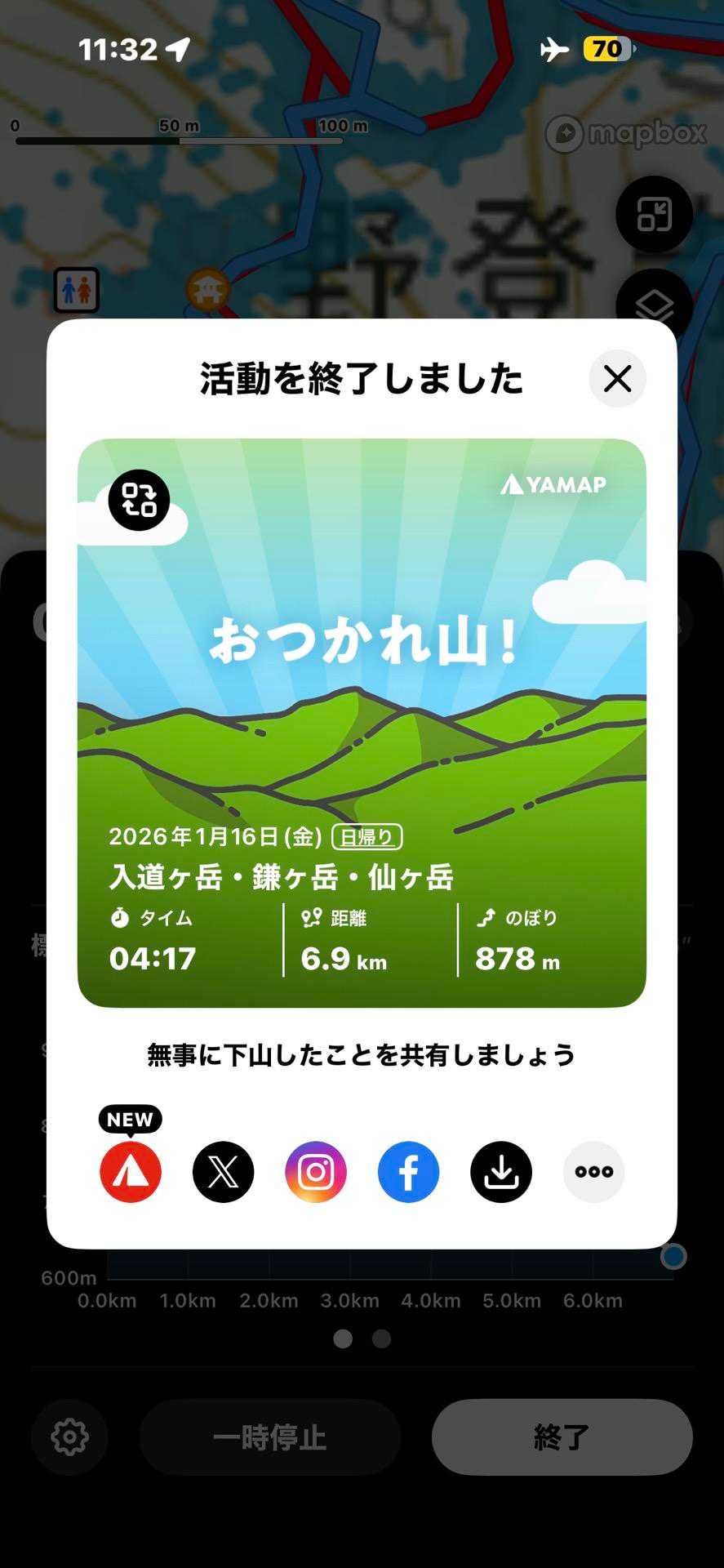Open more sharing options

593,1172
